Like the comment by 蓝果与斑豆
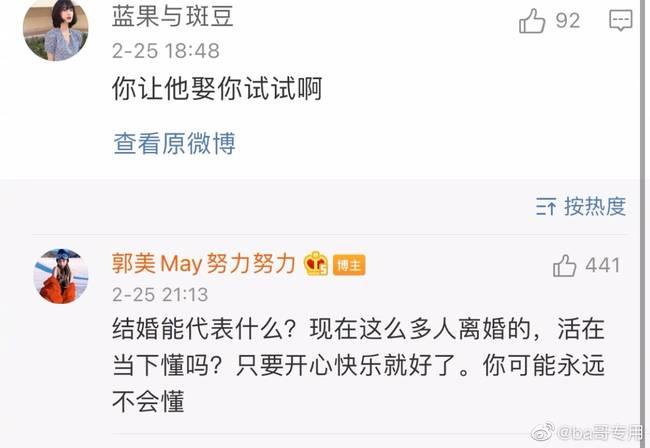The width and height of the screenshot is (650, 448). coord(535,20)
